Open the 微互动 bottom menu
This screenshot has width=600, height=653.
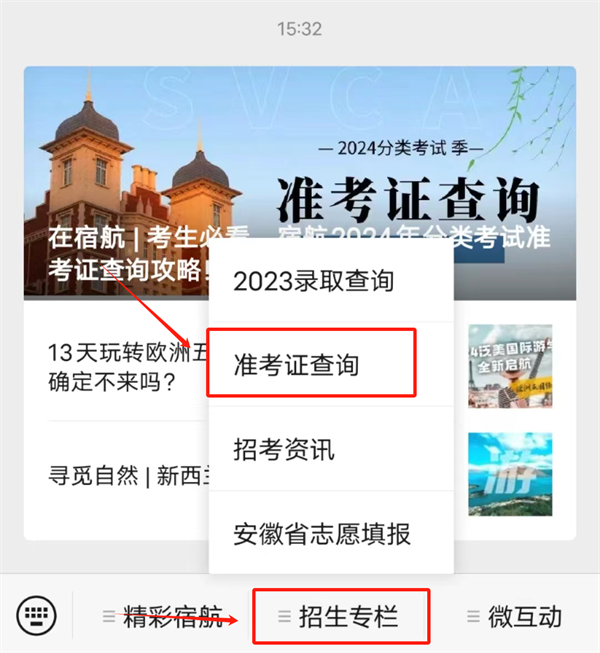coord(514,617)
